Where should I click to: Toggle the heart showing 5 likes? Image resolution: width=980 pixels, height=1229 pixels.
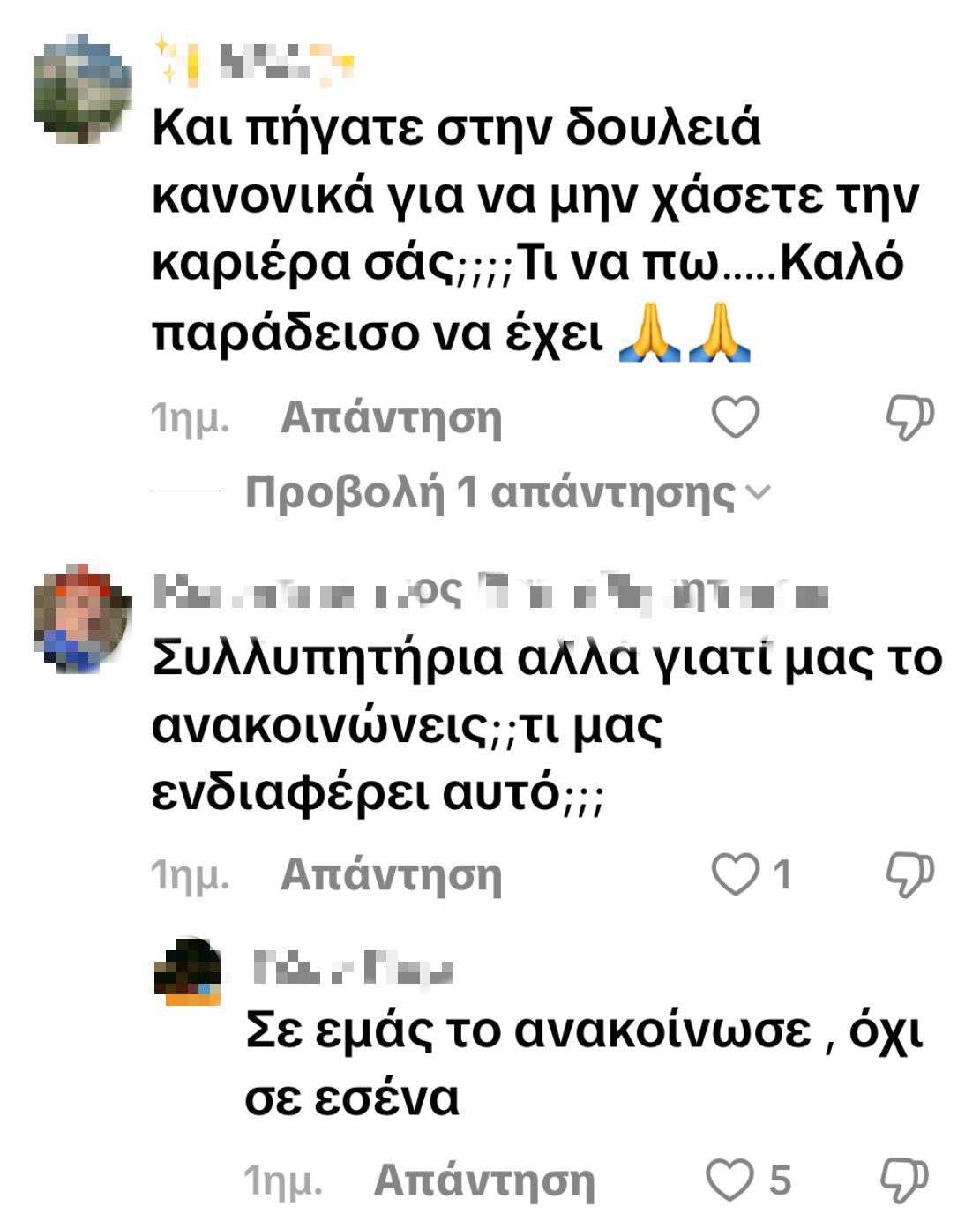(731, 1178)
